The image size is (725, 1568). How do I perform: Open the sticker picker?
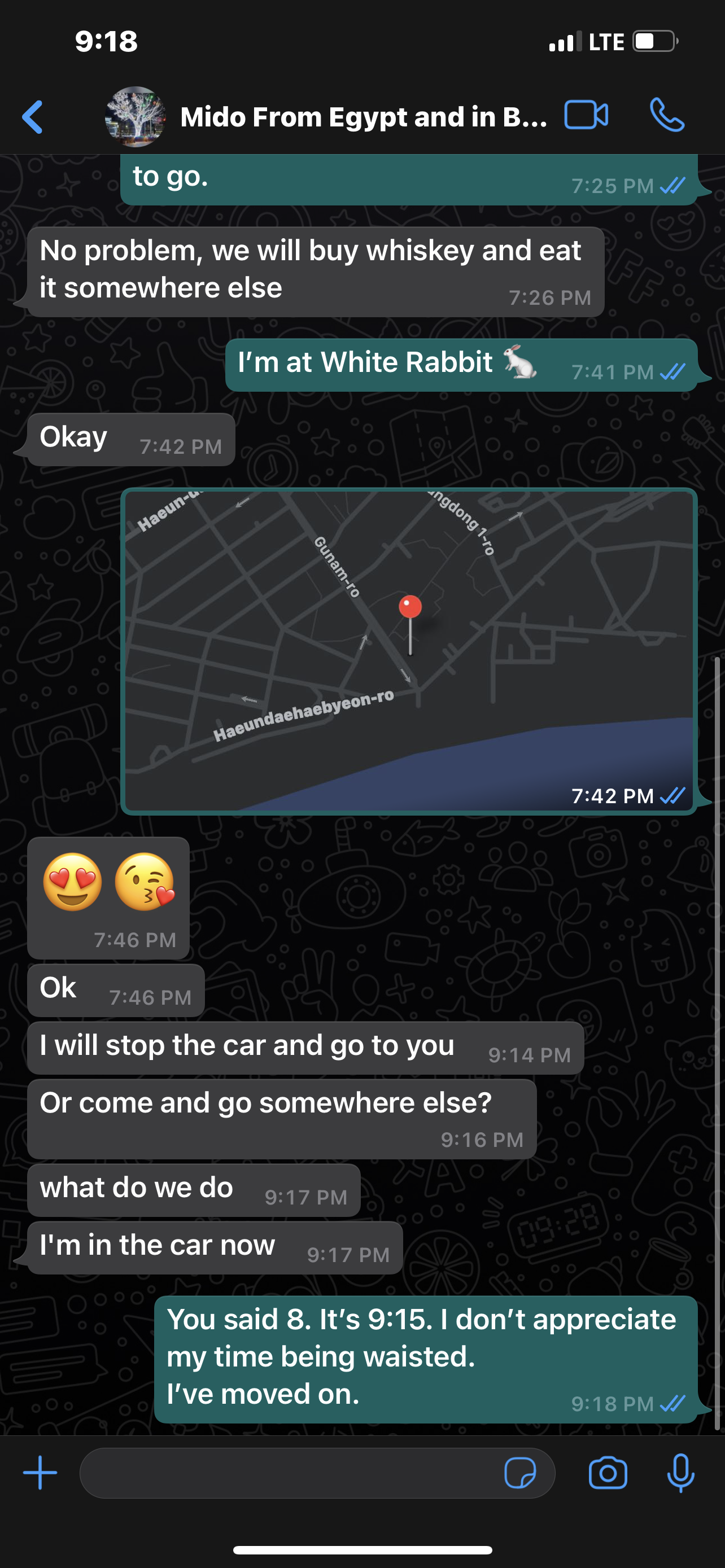point(520,1473)
